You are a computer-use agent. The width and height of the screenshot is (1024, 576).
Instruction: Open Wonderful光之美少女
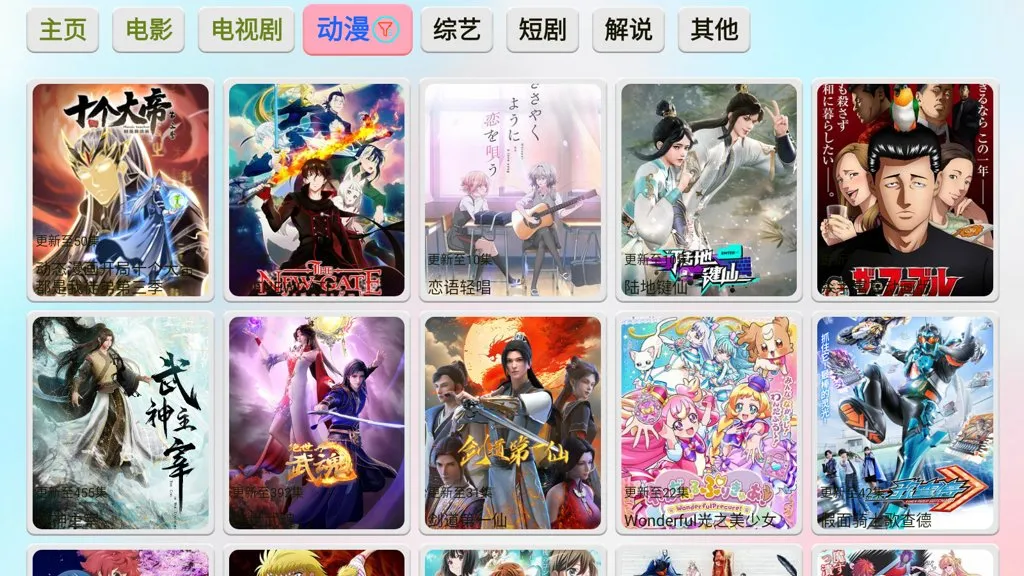click(708, 423)
